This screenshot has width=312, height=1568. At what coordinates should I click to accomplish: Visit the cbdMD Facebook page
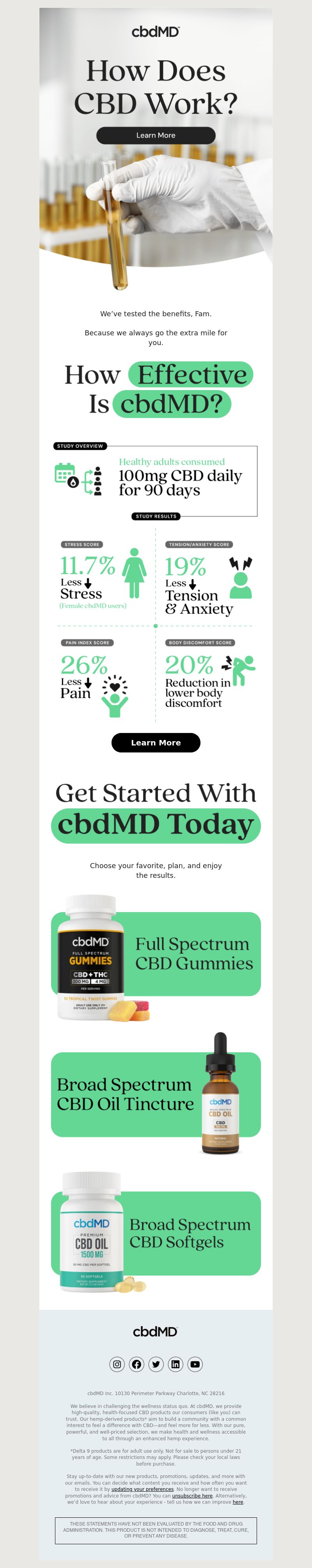[x=136, y=1364]
